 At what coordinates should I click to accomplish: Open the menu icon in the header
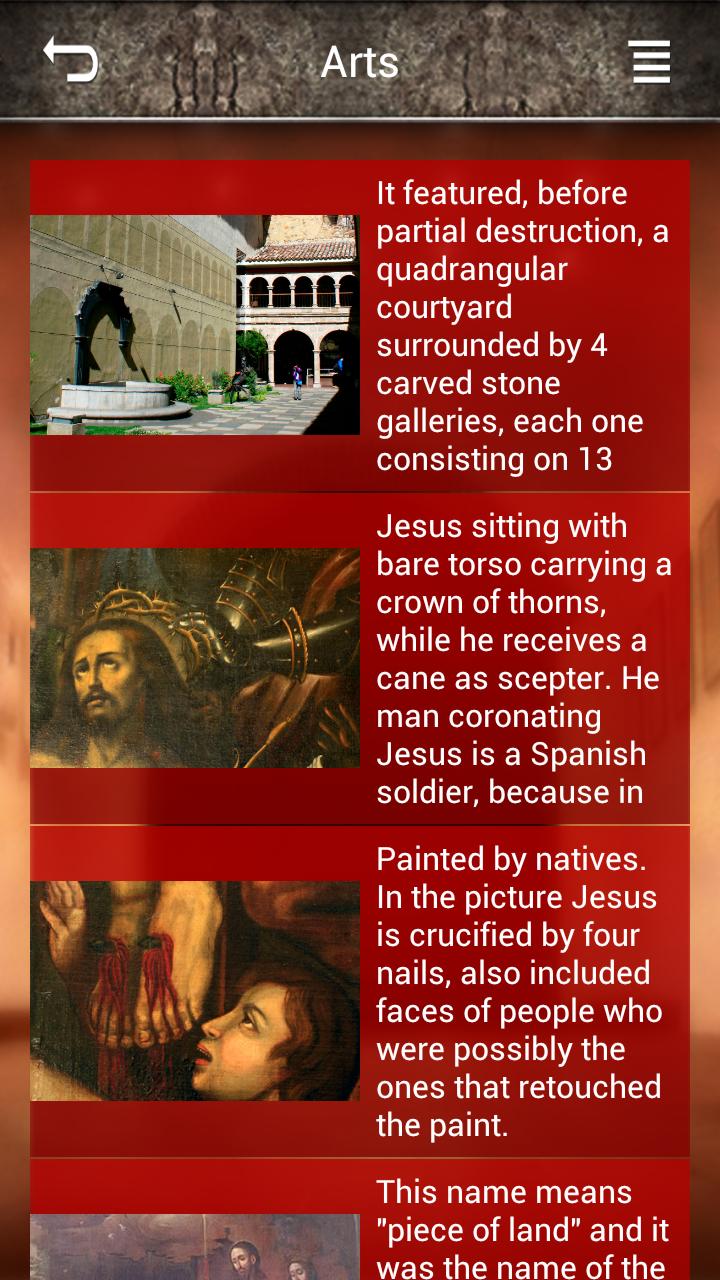point(650,62)
